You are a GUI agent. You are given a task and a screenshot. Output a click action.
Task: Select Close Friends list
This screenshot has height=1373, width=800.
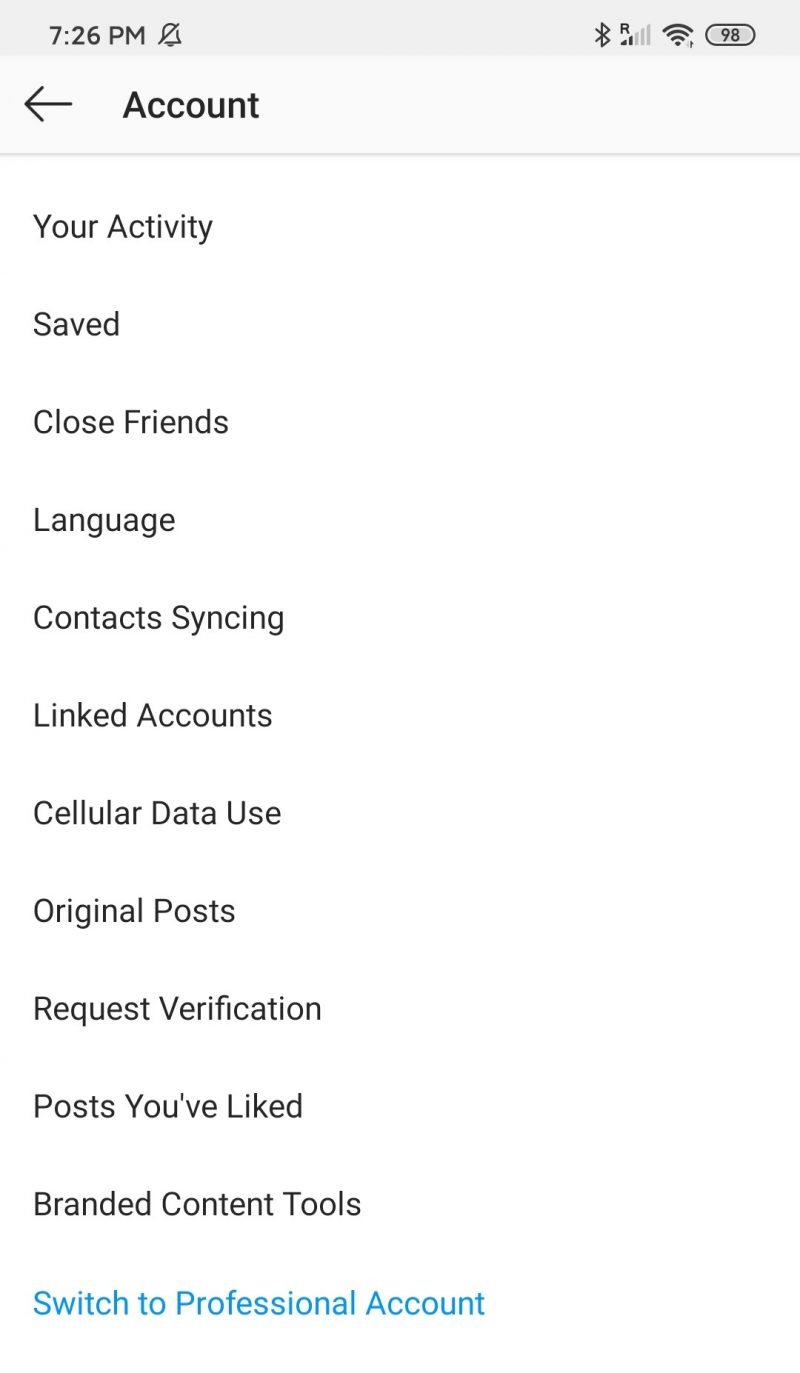130,421
